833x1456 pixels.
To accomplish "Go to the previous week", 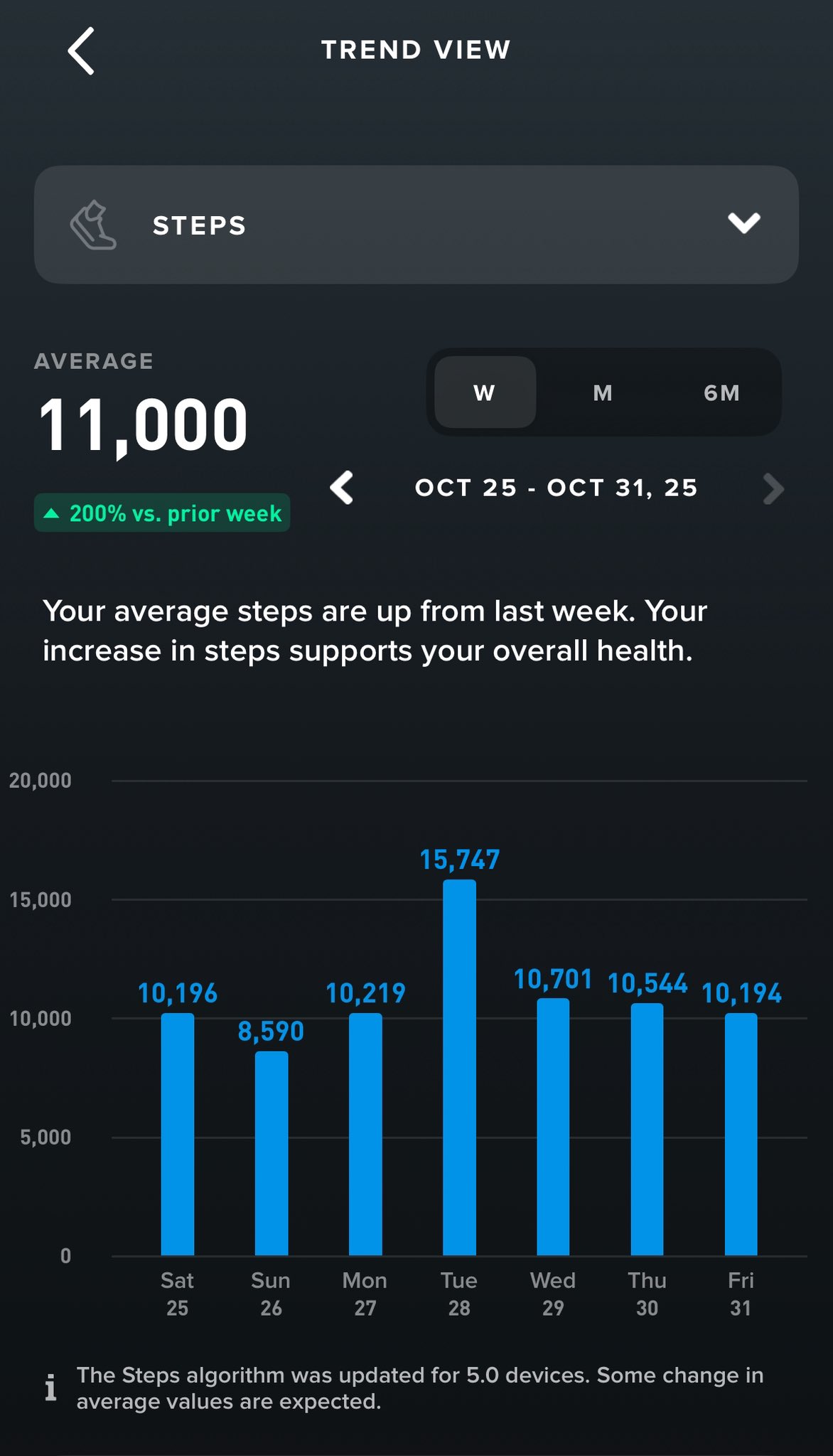I will tap(342, 488).
